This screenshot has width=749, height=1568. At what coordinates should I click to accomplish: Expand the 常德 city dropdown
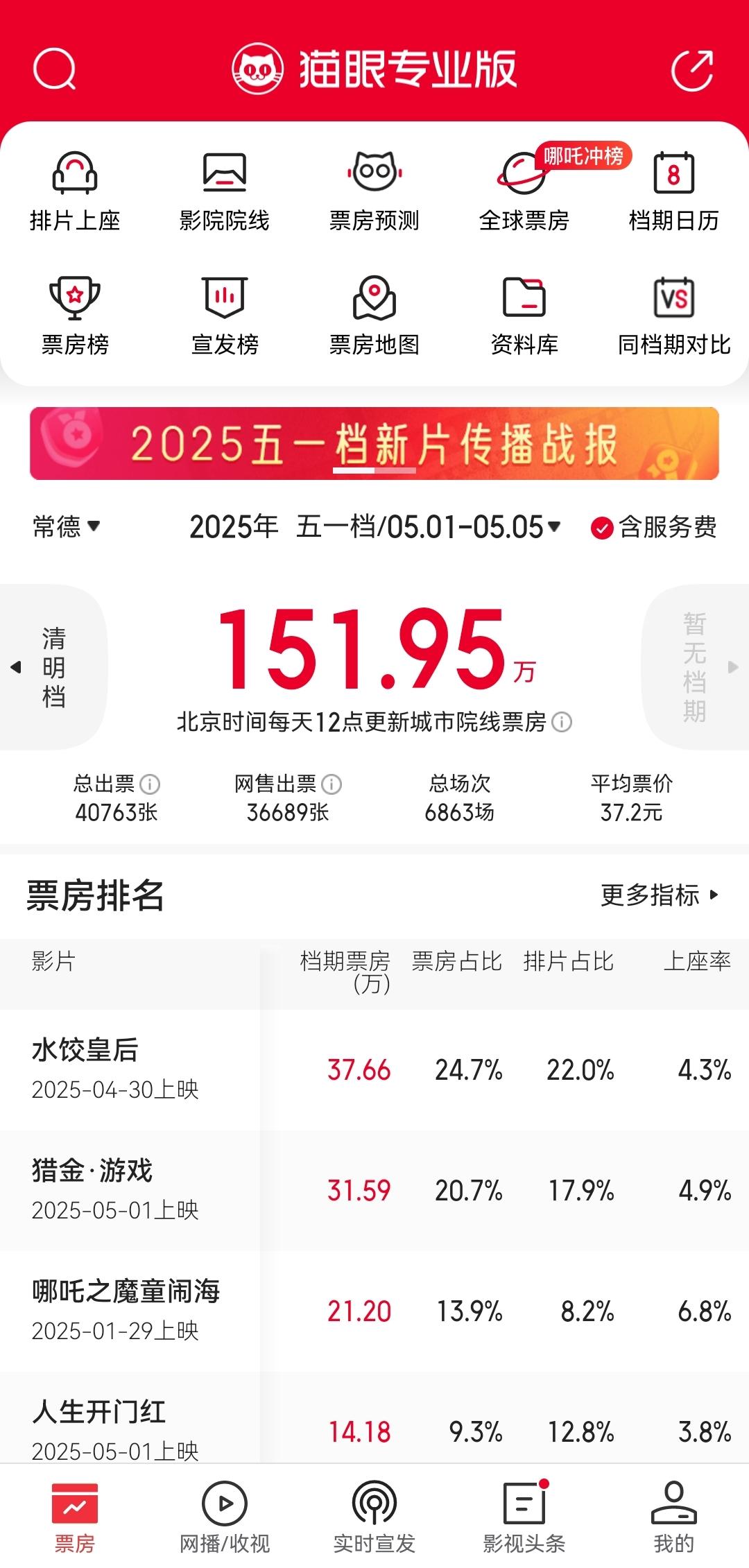pos(67,527)
